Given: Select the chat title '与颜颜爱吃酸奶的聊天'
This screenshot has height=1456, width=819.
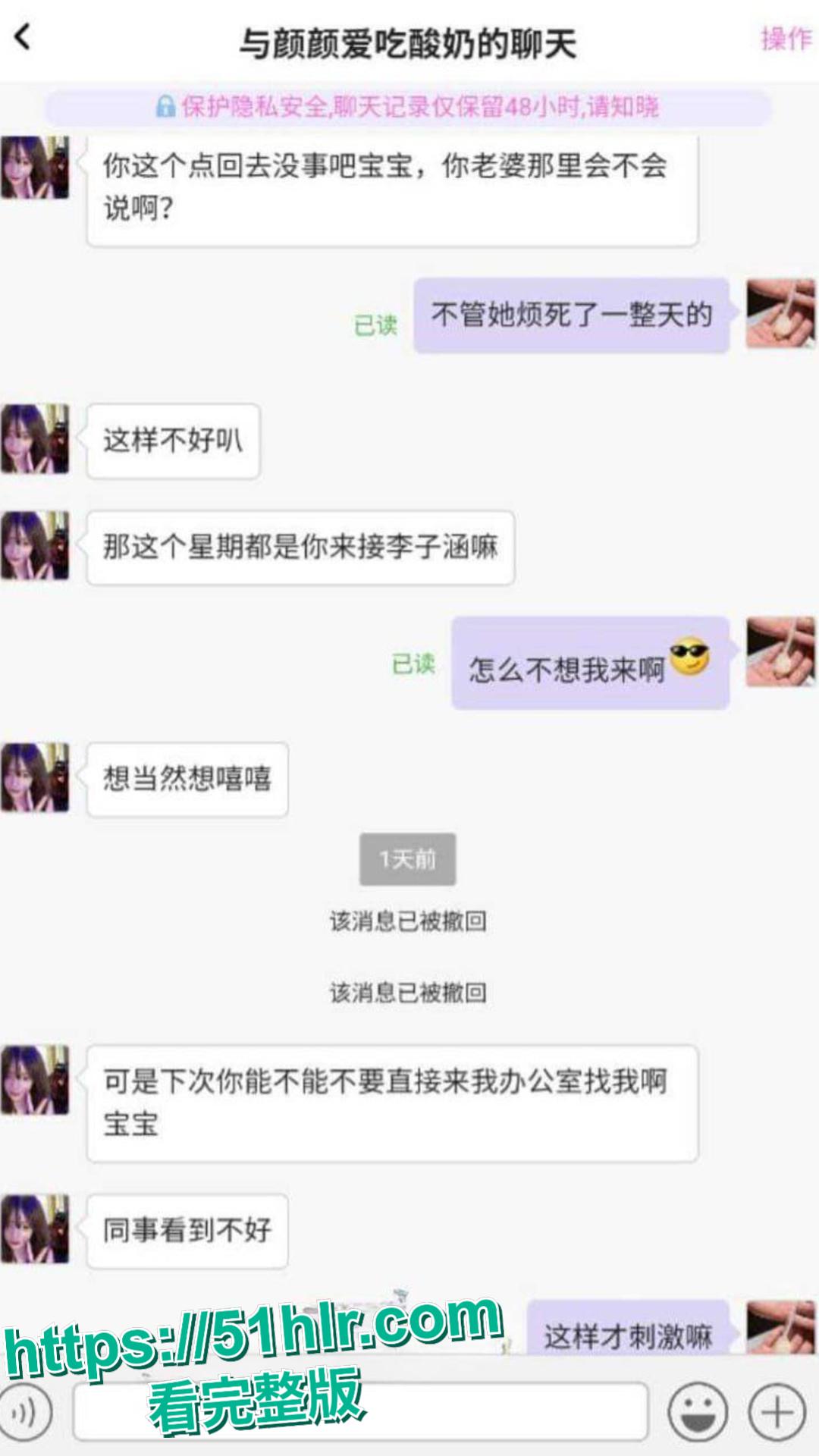Looking at the screenshot, I should 409,42.
